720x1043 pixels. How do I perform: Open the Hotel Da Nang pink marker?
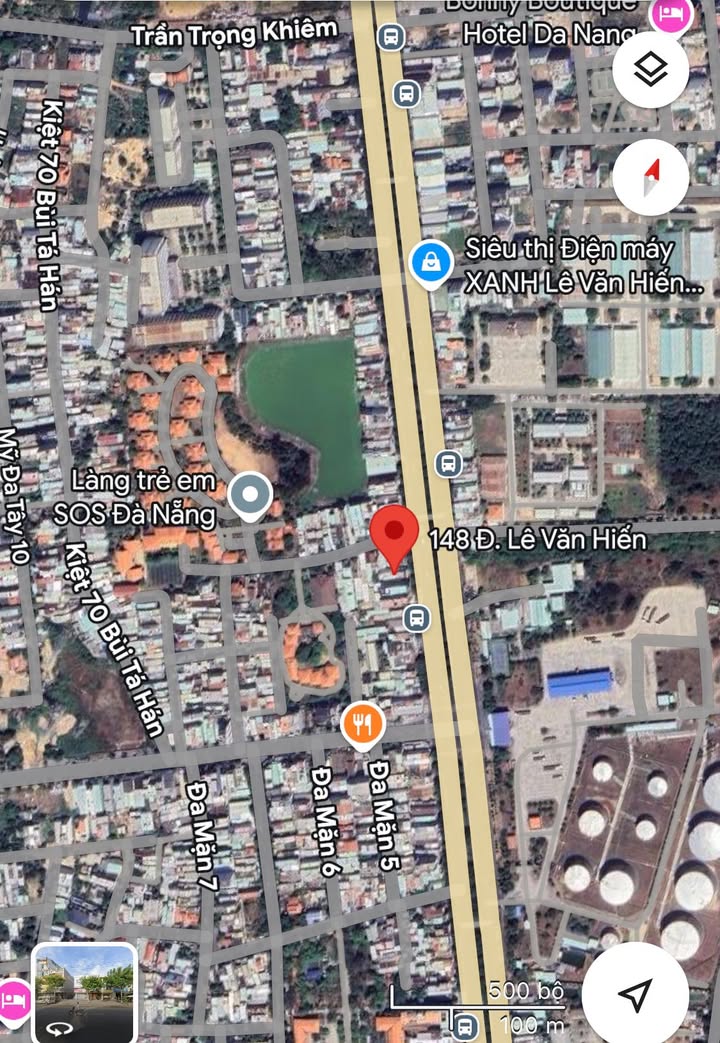(669, 14)
